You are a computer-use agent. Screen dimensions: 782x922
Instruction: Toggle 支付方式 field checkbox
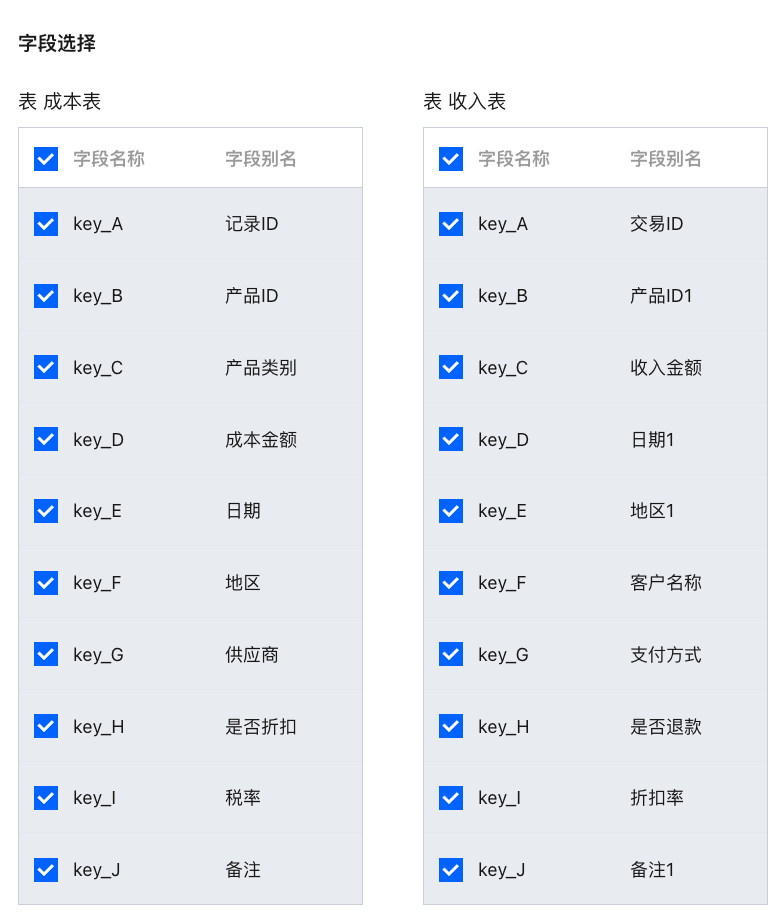(451, 654)
